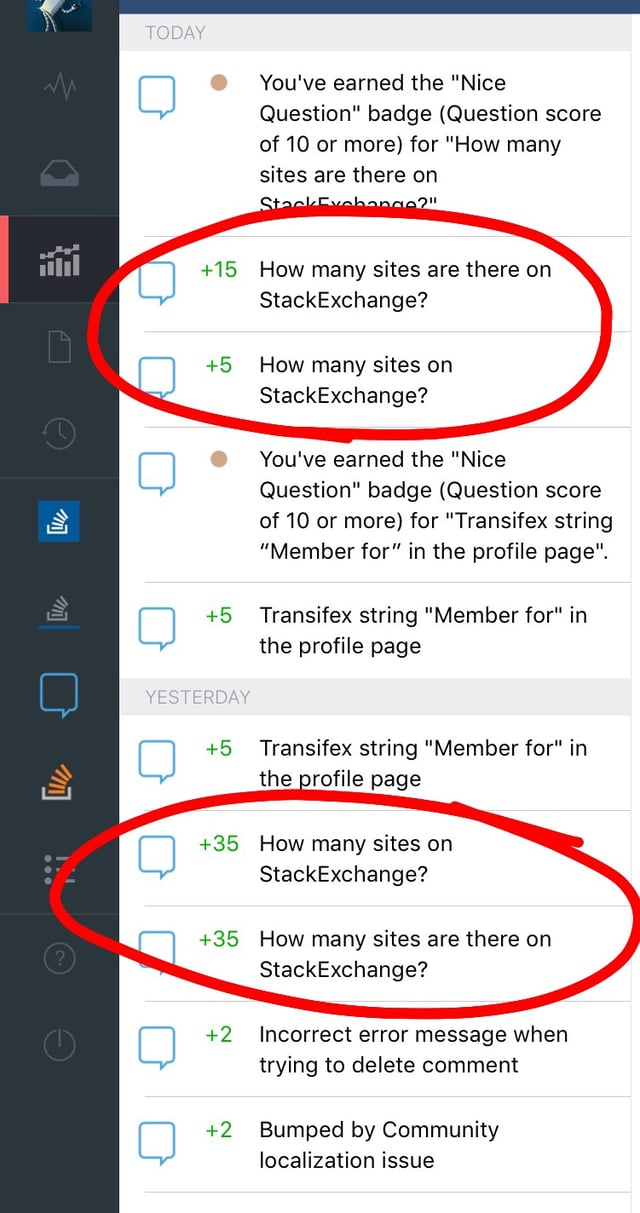Open the help question mark icon
Viewport: 640px width, 1213px height.
[x=59, y=958]
